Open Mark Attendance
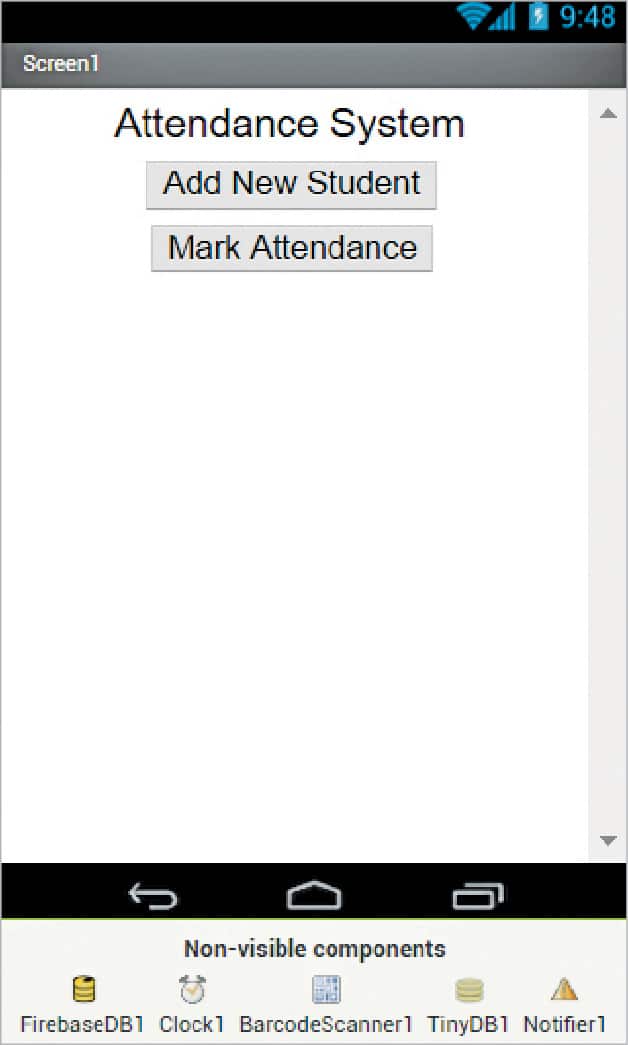Screen dimensions: 628x1045 coord(291,248)
